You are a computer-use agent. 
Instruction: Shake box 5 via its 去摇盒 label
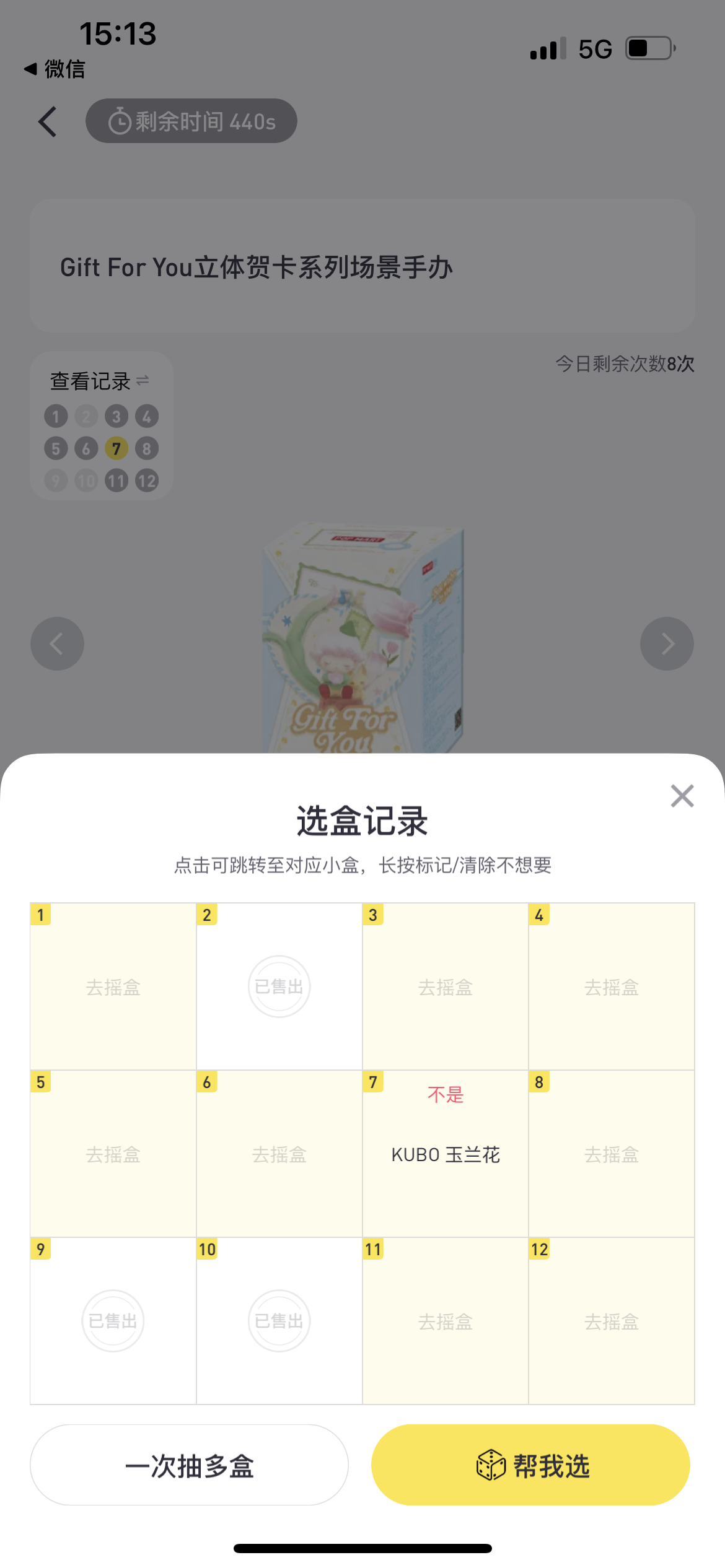click(x=112, y=1154)
